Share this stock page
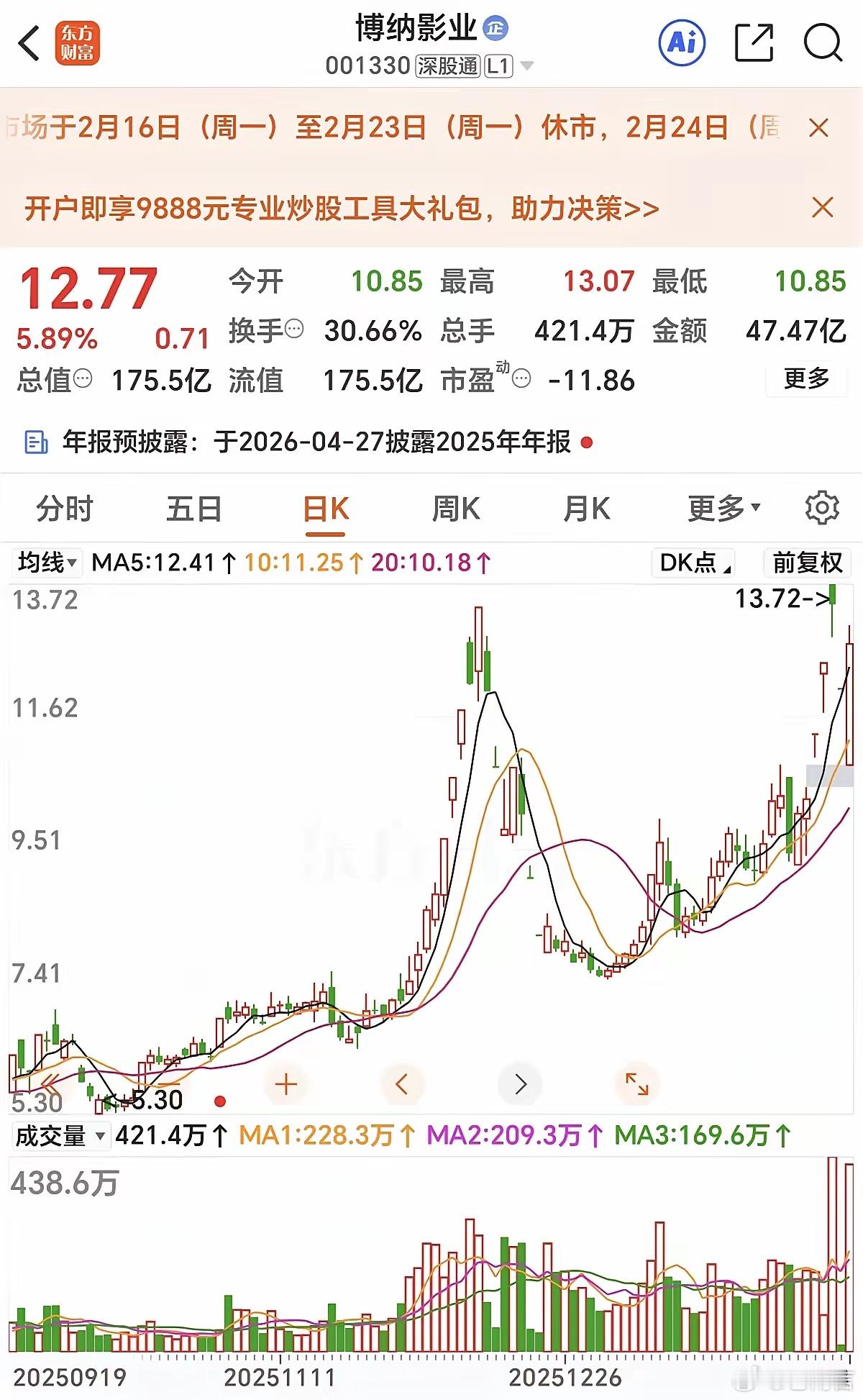This screenshot has height=1400, width=863. tap(754, 43)
